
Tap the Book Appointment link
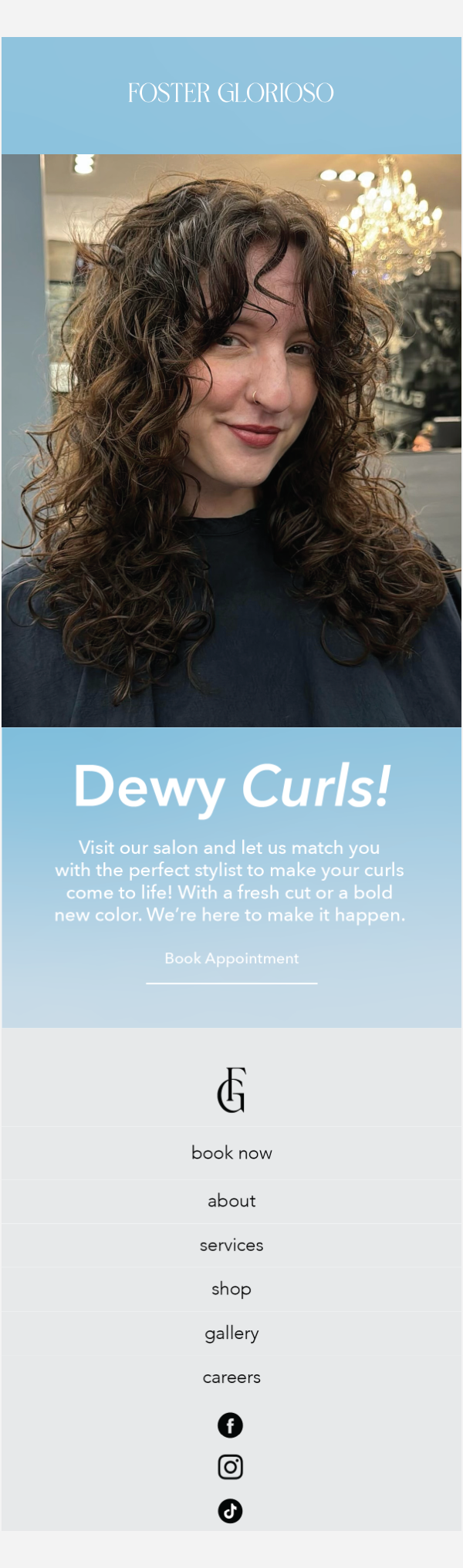[x=231, y=959]
